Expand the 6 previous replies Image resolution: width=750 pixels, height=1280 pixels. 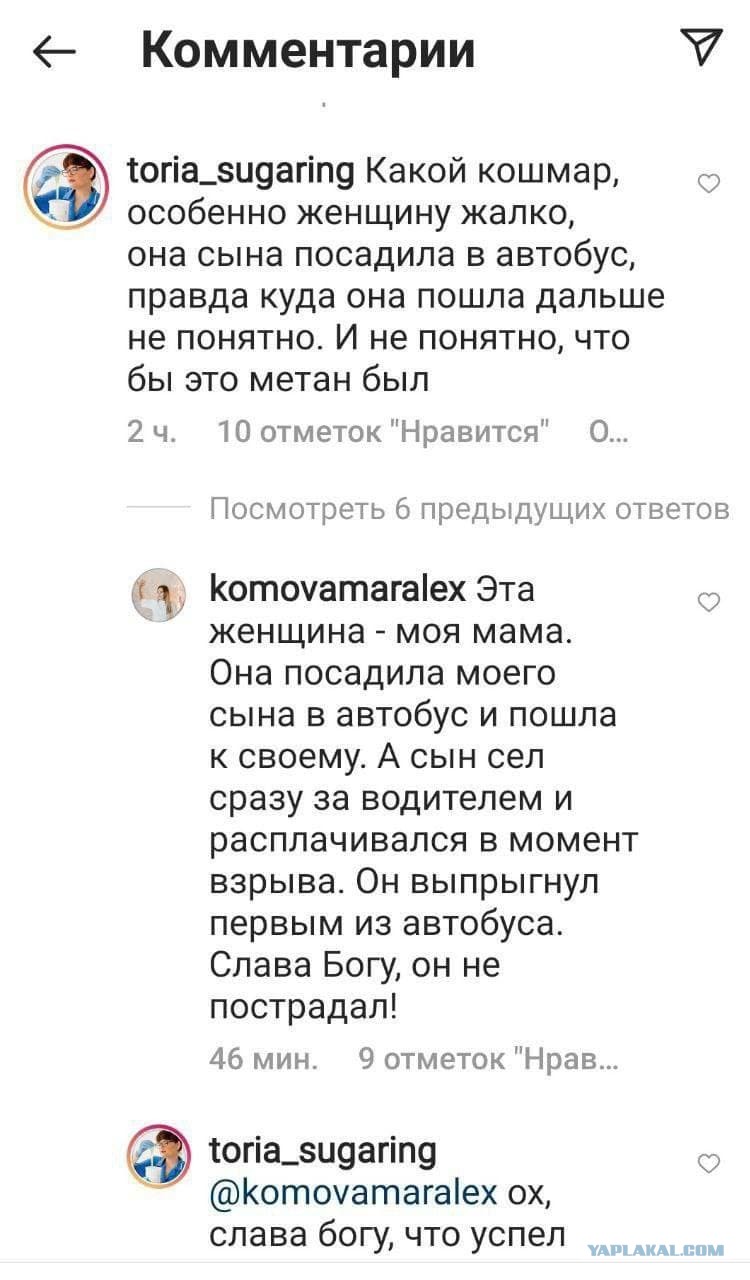[x=469, y=509]
